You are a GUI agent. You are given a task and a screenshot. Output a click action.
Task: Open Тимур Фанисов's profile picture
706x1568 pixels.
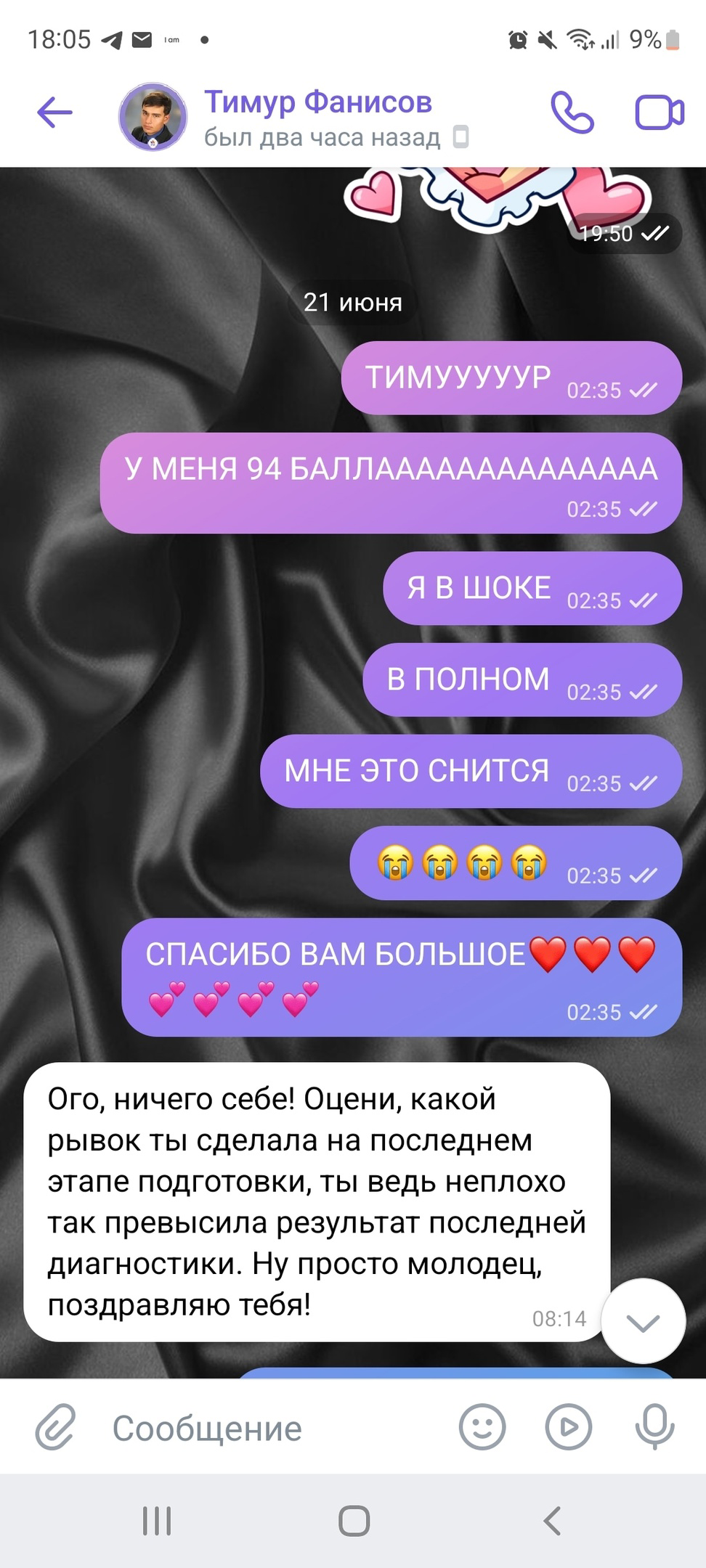pyautogui.click(x=153, y=116)
